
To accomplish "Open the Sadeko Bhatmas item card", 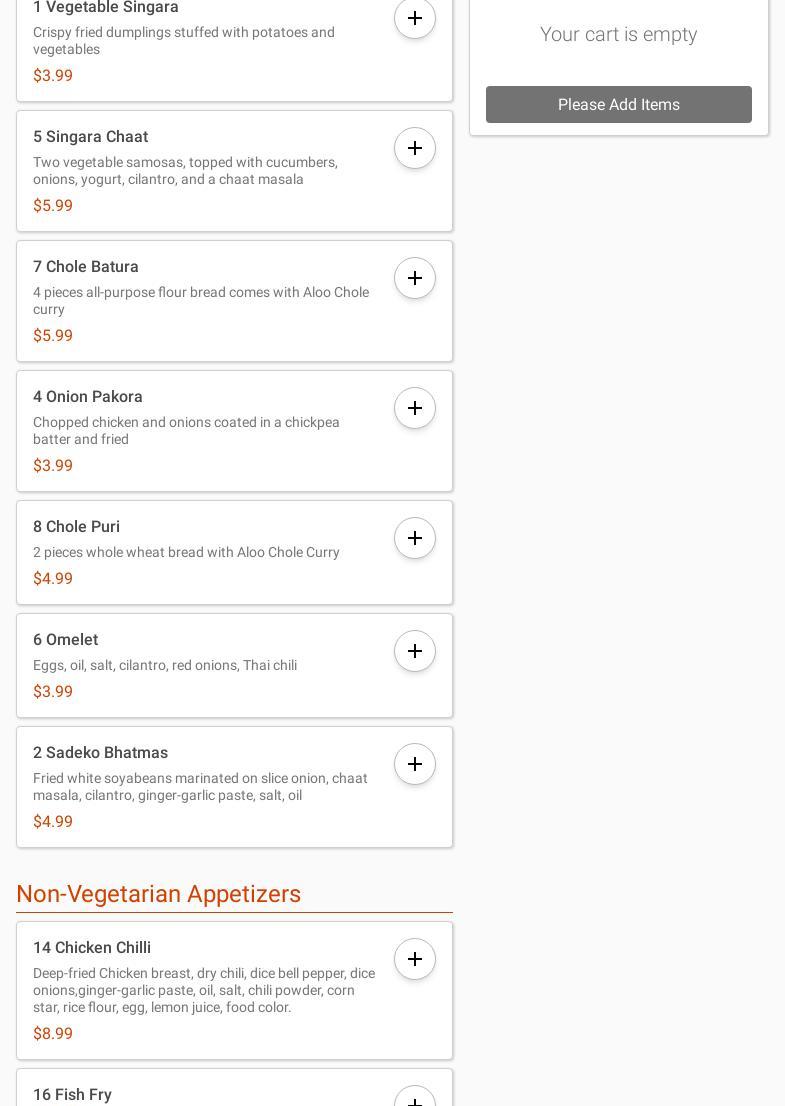I will pos(200,788).
